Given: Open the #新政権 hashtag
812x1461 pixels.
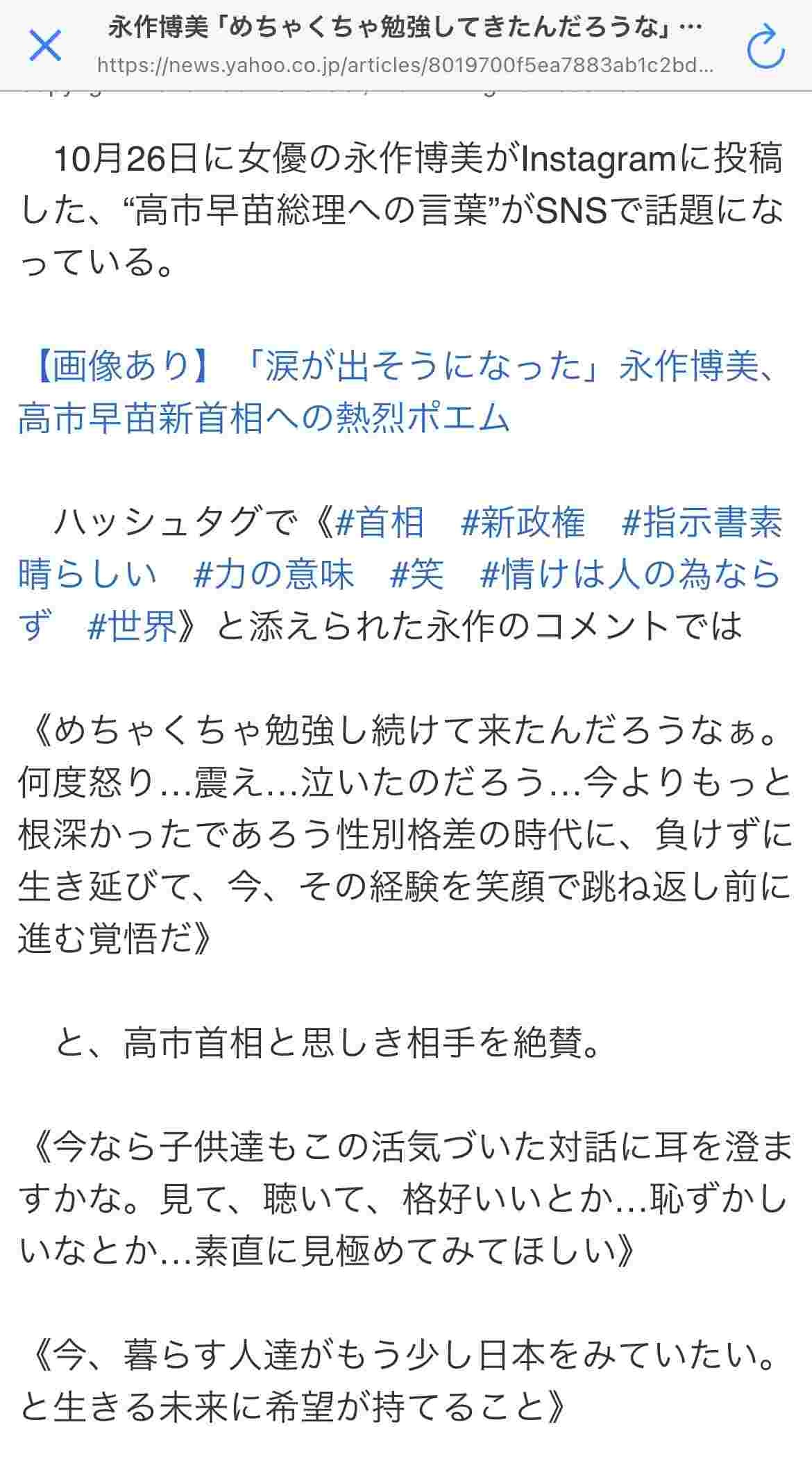Looking at the screenshot, I should coord(523,522).
